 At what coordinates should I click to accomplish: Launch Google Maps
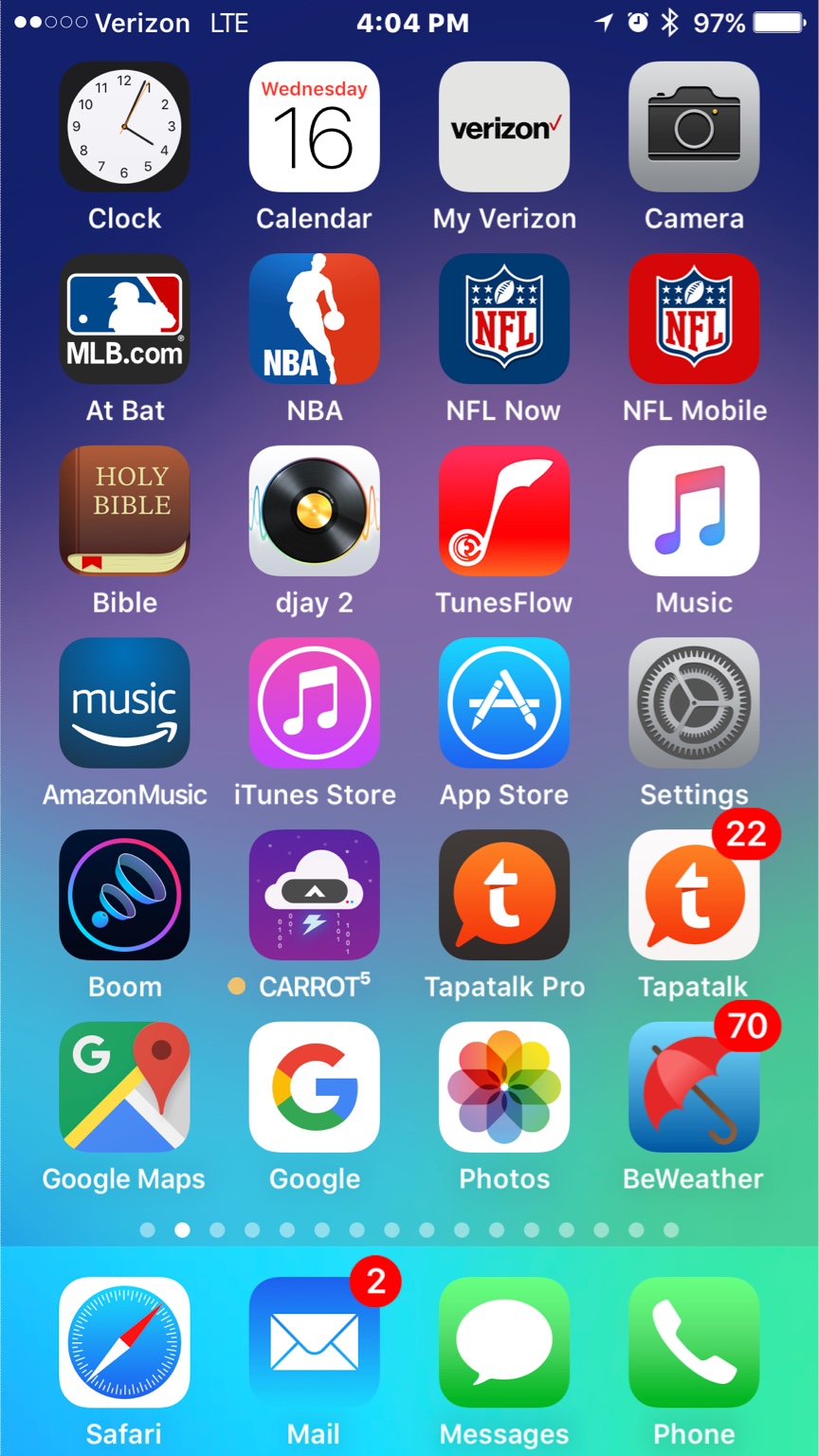click(124, 1086)
